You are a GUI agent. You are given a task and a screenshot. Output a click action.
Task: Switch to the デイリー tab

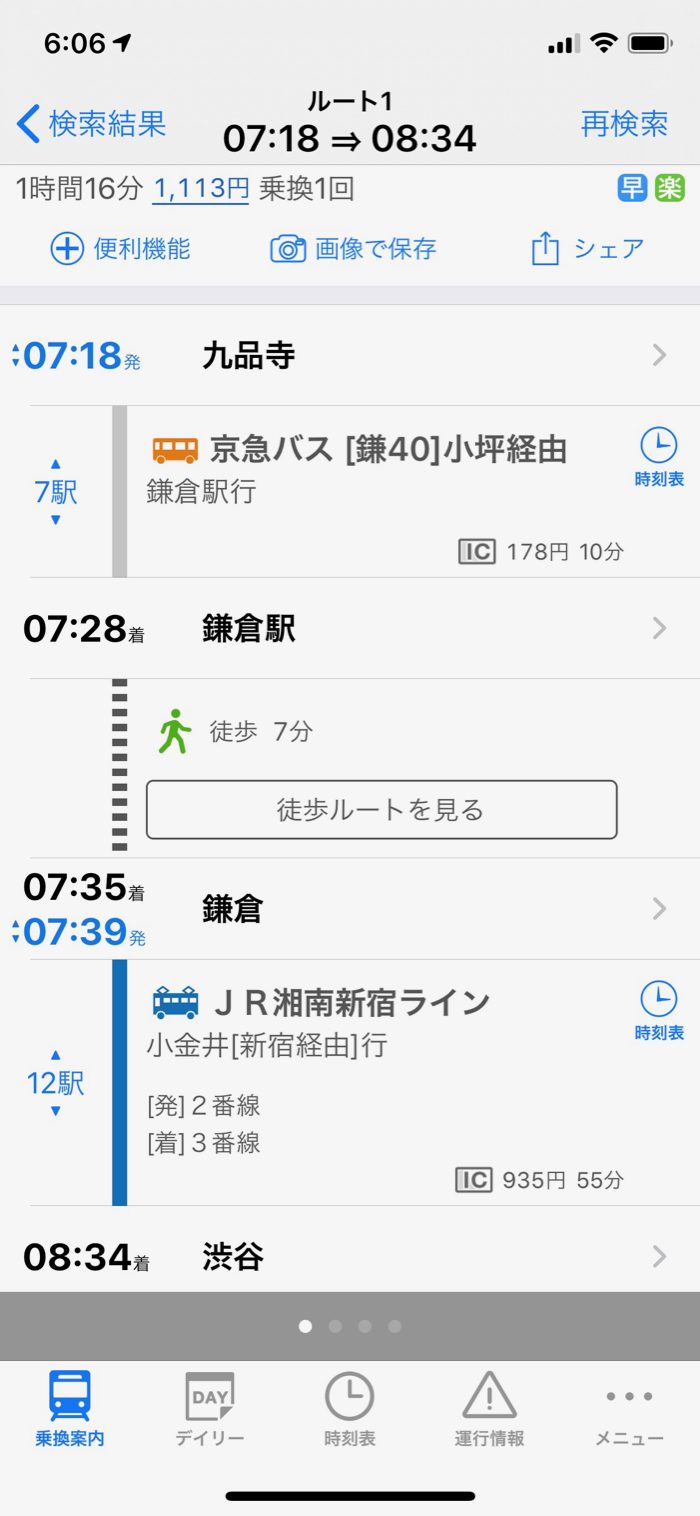click(210, 1409)
